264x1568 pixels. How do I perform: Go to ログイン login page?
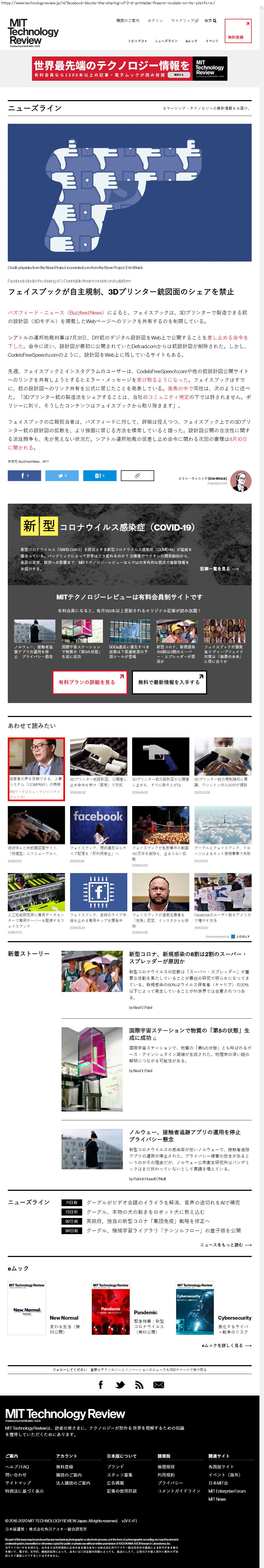click(155, 21)
